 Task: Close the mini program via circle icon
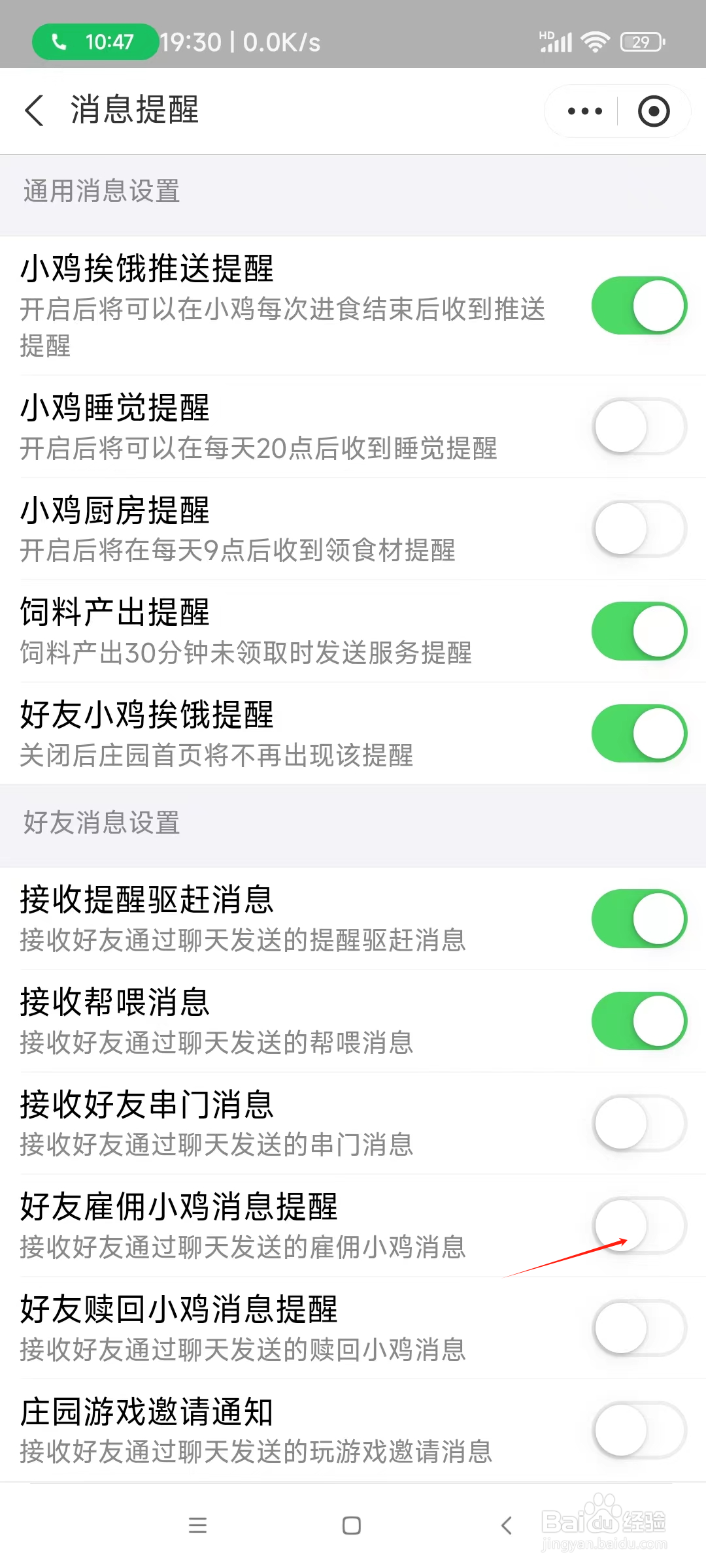coord(654,111)
